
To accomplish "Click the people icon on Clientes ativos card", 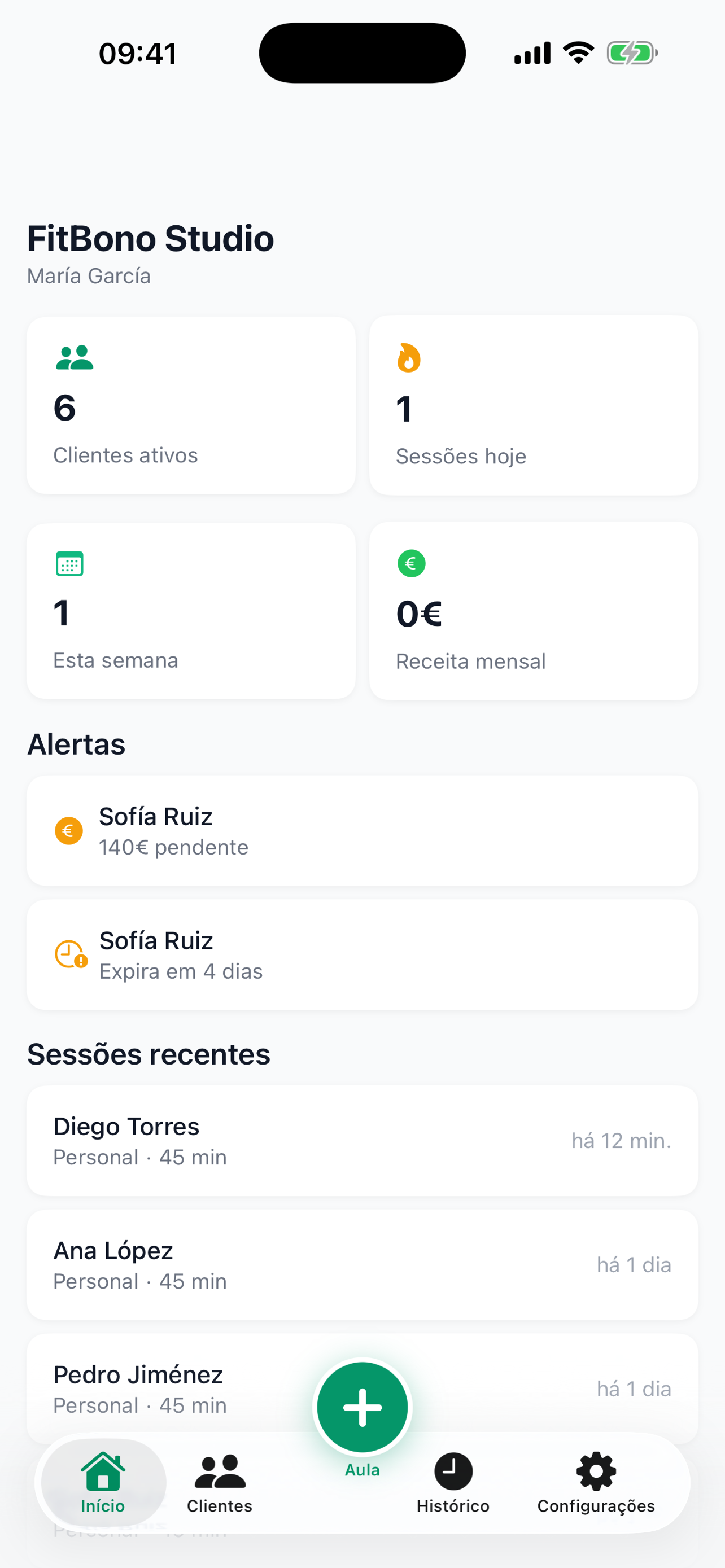I will [73, 358].
